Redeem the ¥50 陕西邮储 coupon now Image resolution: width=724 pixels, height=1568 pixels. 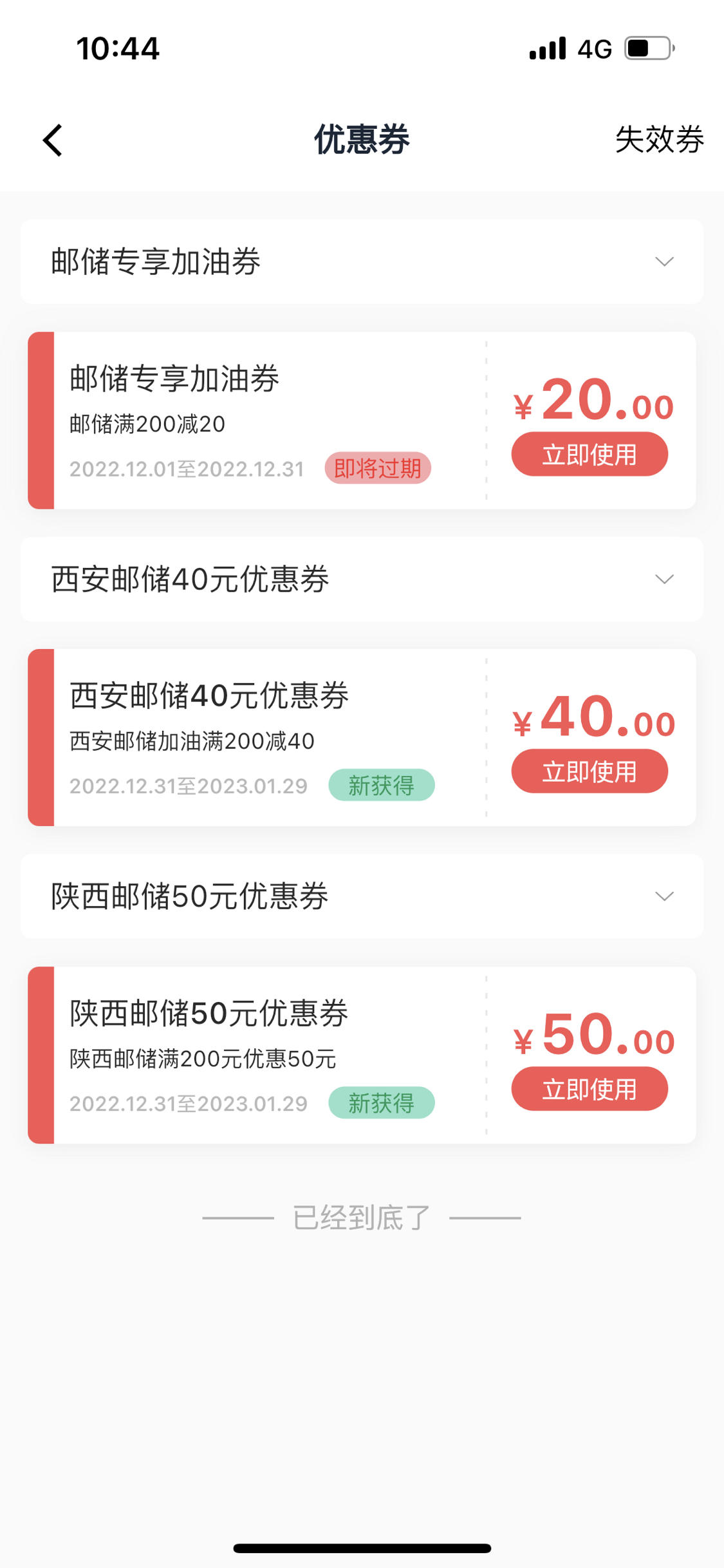(x=589, y=1089)
